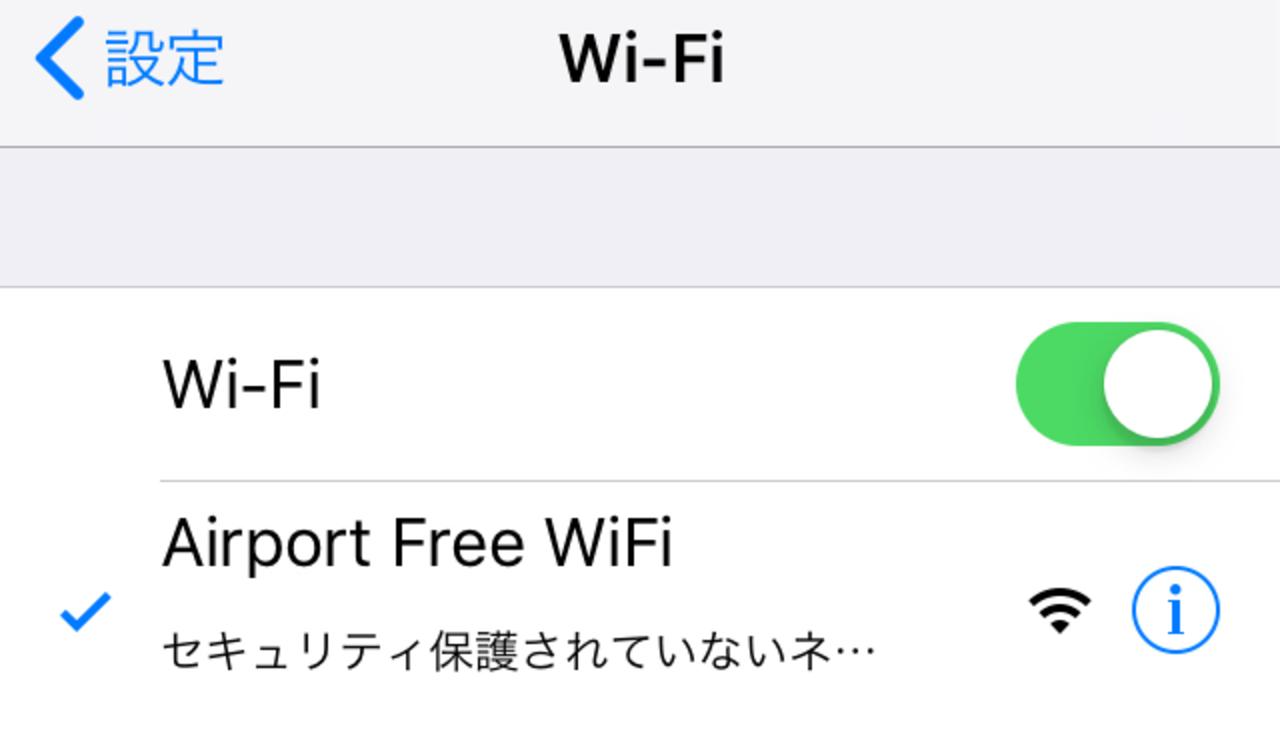The image size is (1280, 732).
Task: Open info for Airport Free WiFi
Action: coord(1175,610)
